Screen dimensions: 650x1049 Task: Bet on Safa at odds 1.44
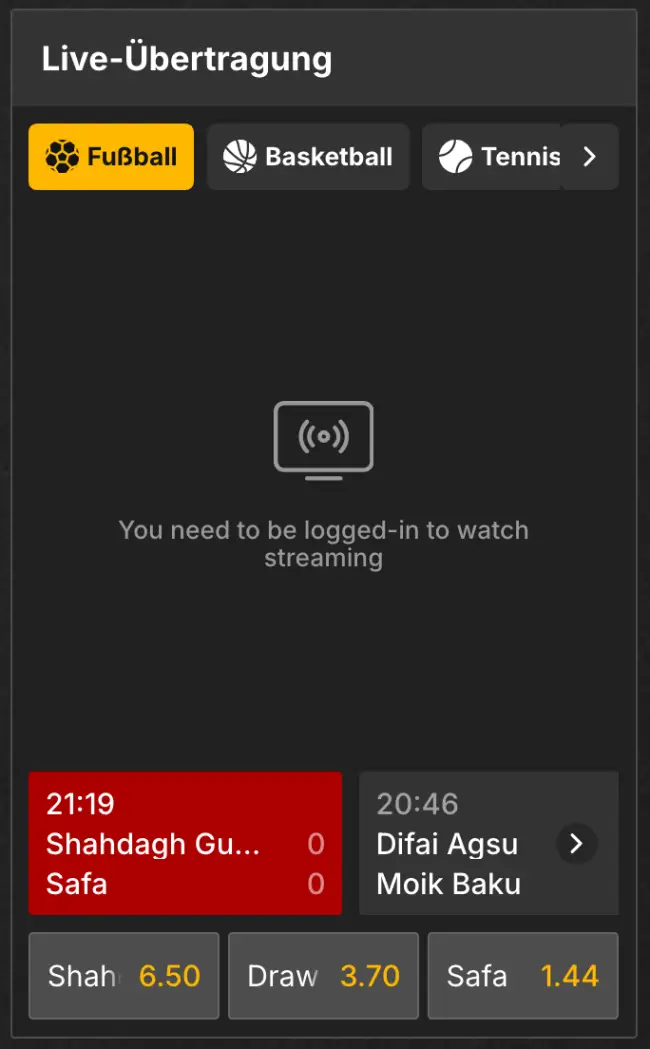[x=522, y=975]
